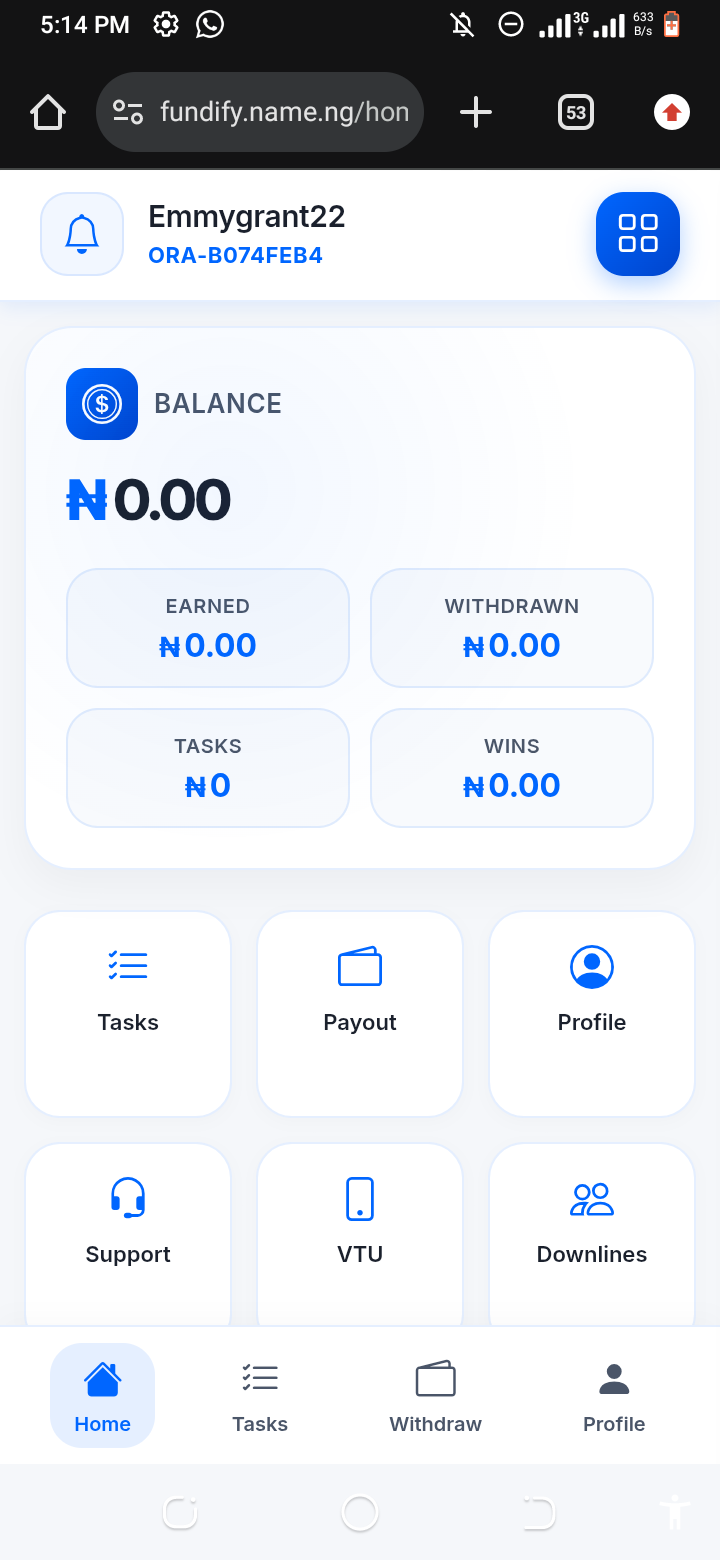
Task: Go to the browser home page
Action: tap(48, 112)
